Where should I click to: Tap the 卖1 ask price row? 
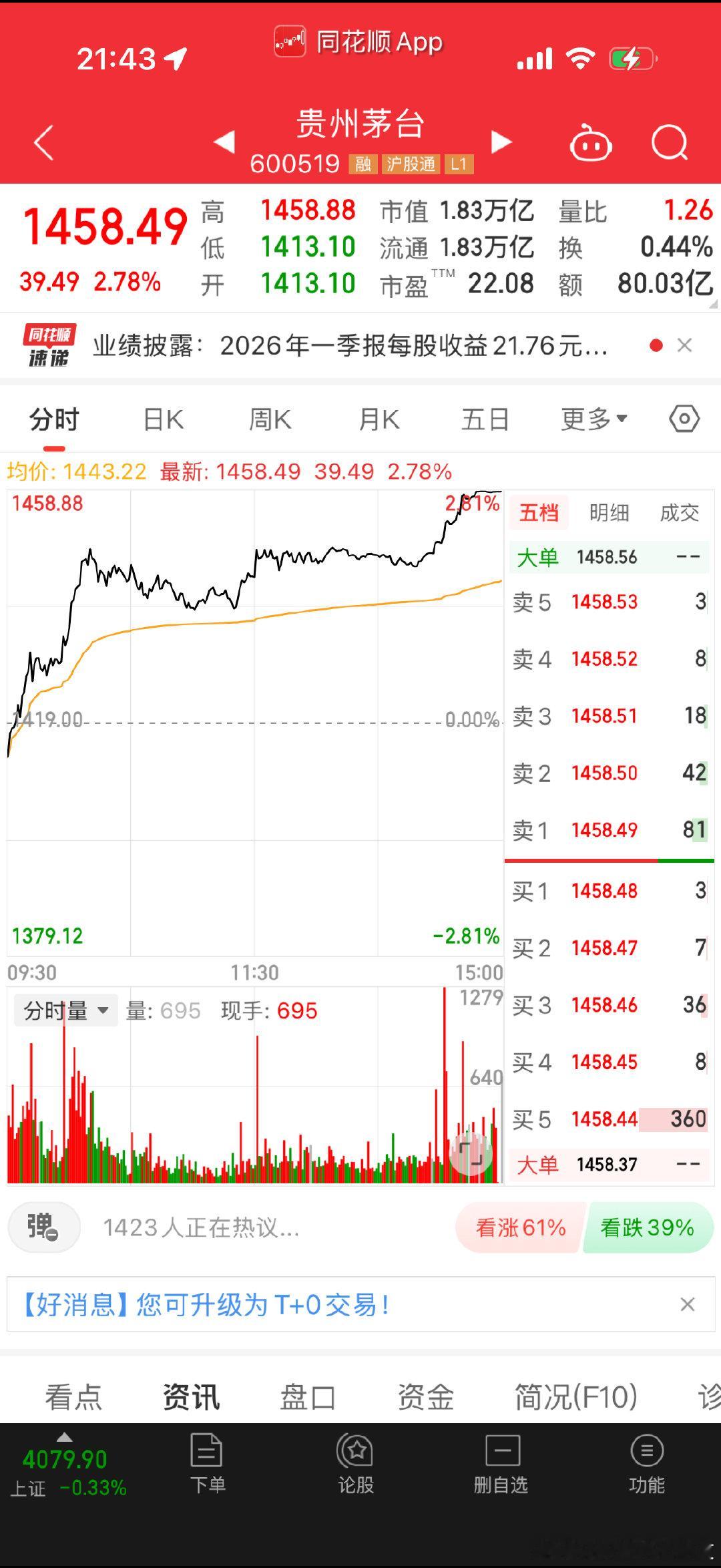(x=608, y=830)
